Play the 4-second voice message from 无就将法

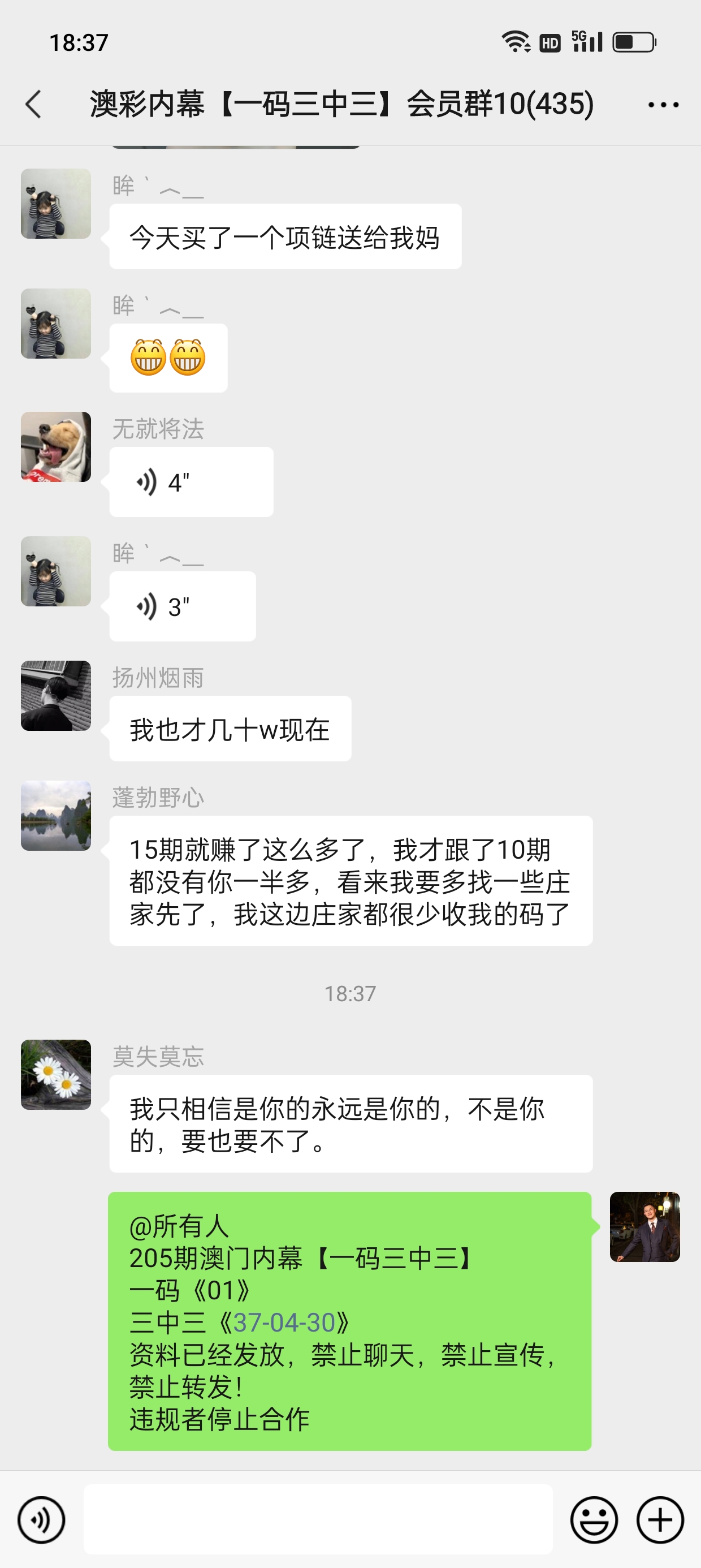click(191, 482)
